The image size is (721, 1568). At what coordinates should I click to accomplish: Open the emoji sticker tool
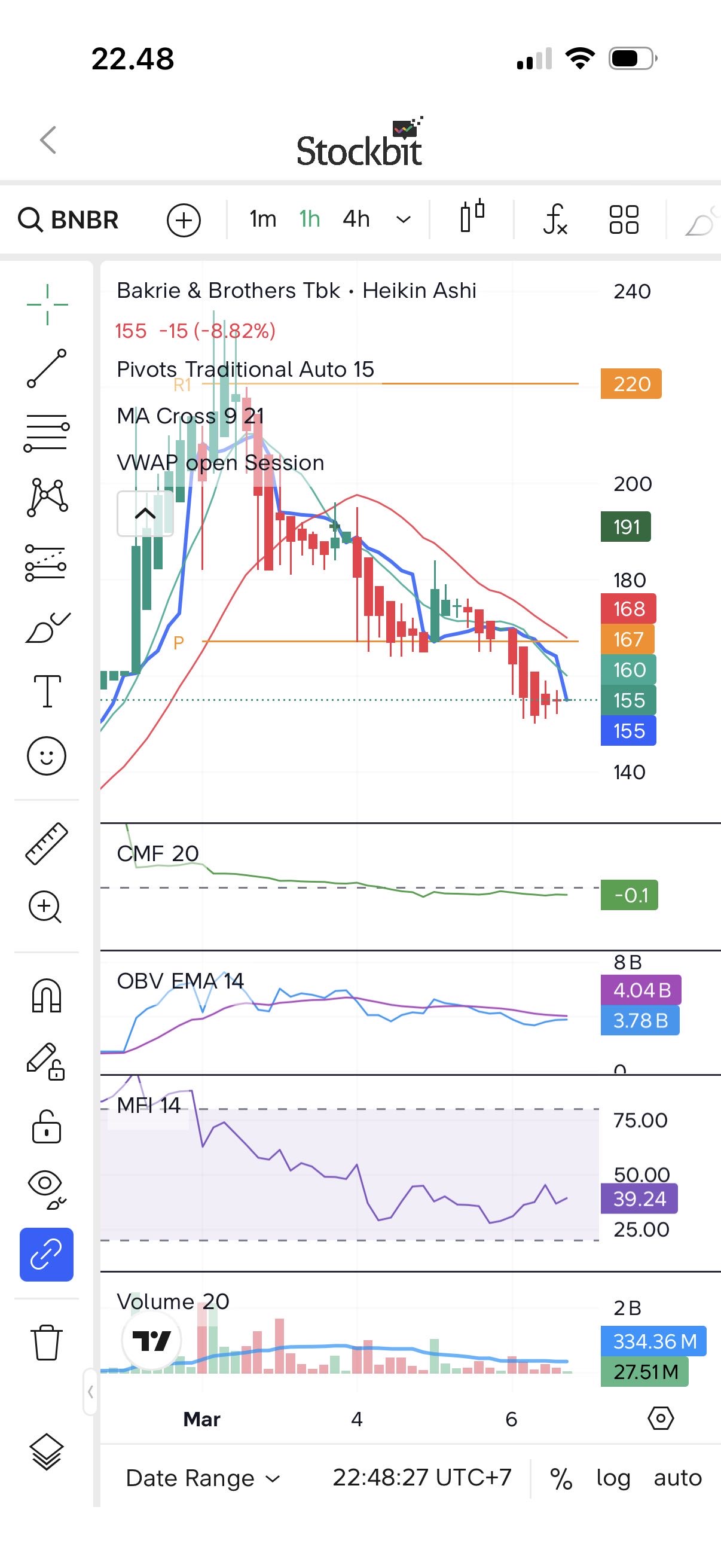coord(46,756)
